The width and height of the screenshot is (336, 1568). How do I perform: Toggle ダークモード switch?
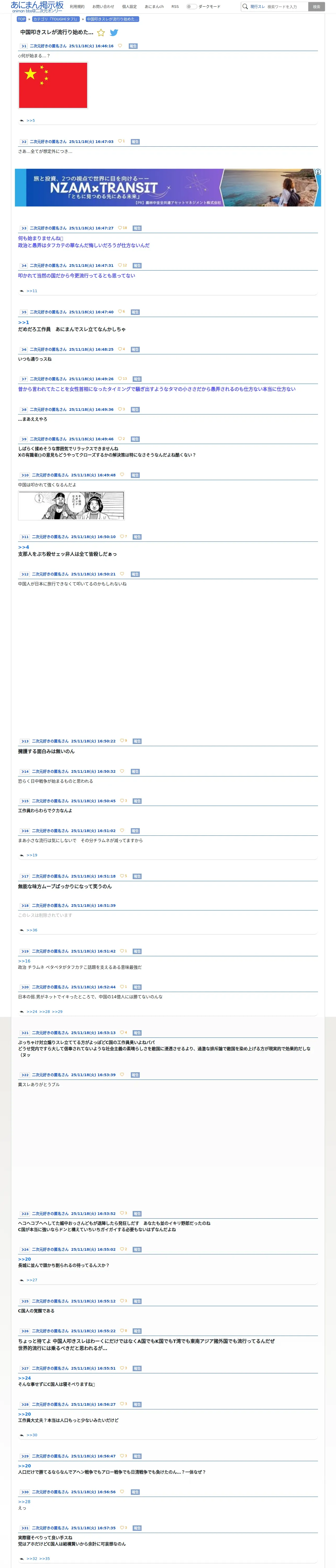[x=192, y=7]
